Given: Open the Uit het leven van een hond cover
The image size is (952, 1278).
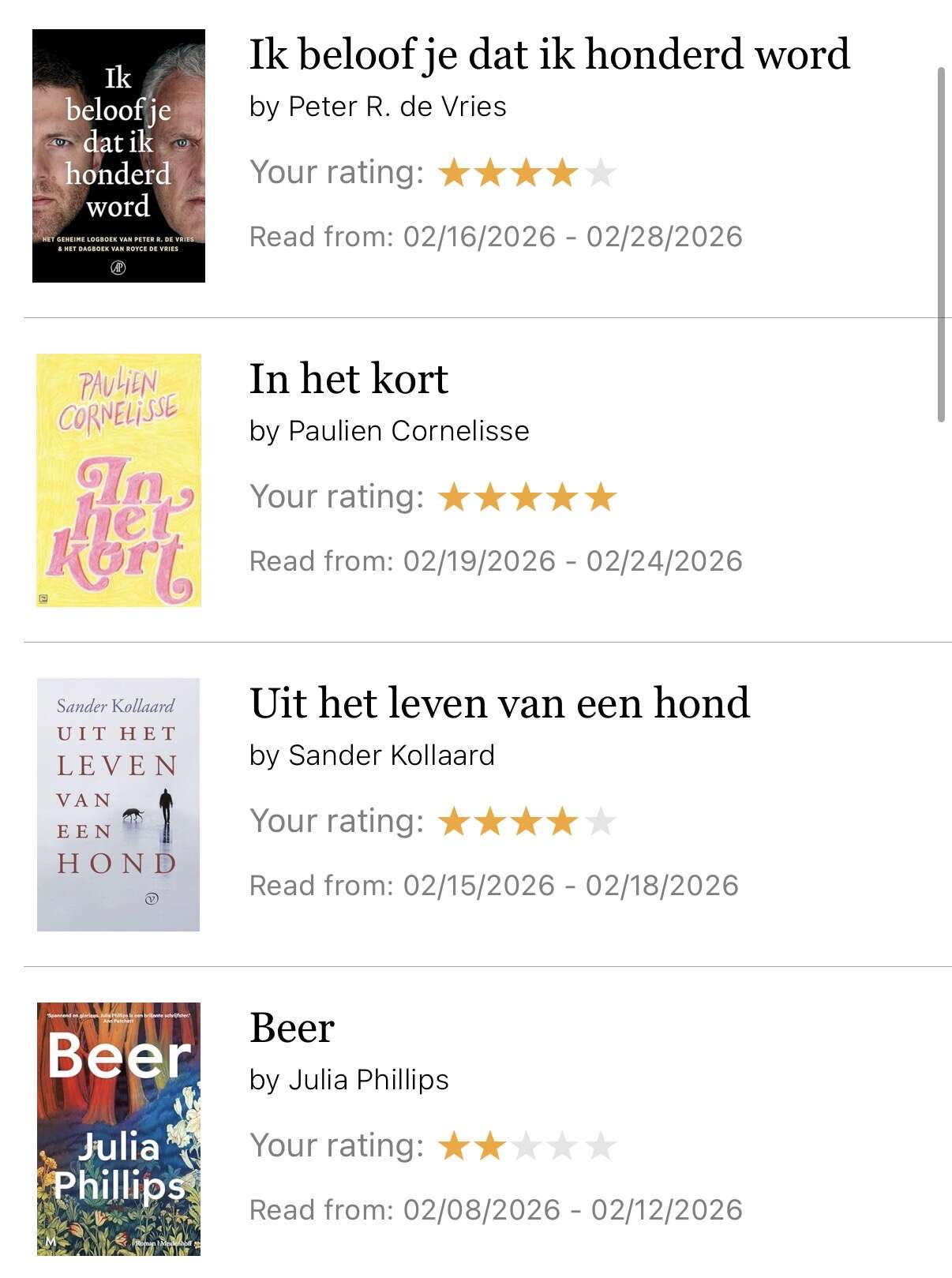Looking at the screenshot, I should pyautogui.click(x=118, y=804).
